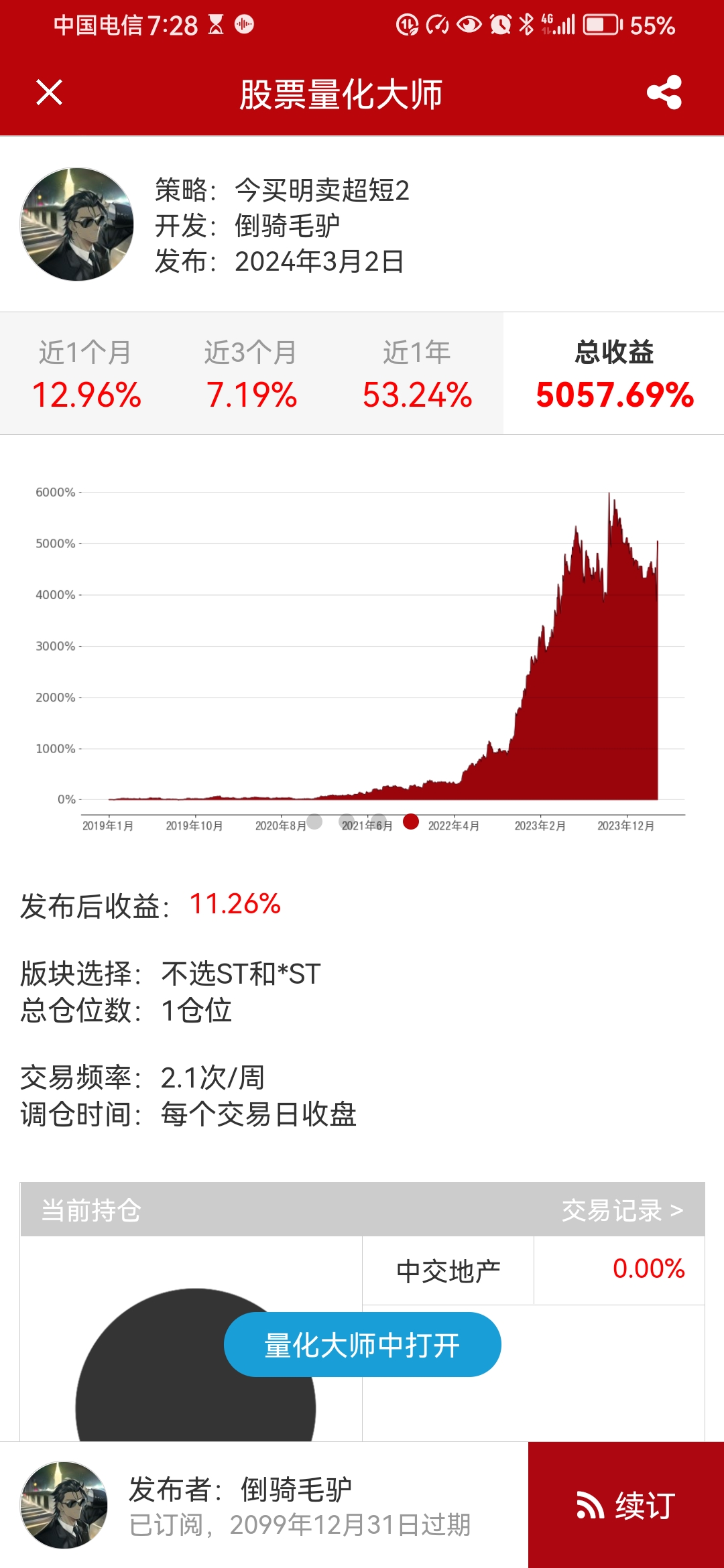Renew subscription with 续订 button
Viewport: 724px width, 1568px height.
625,1505
